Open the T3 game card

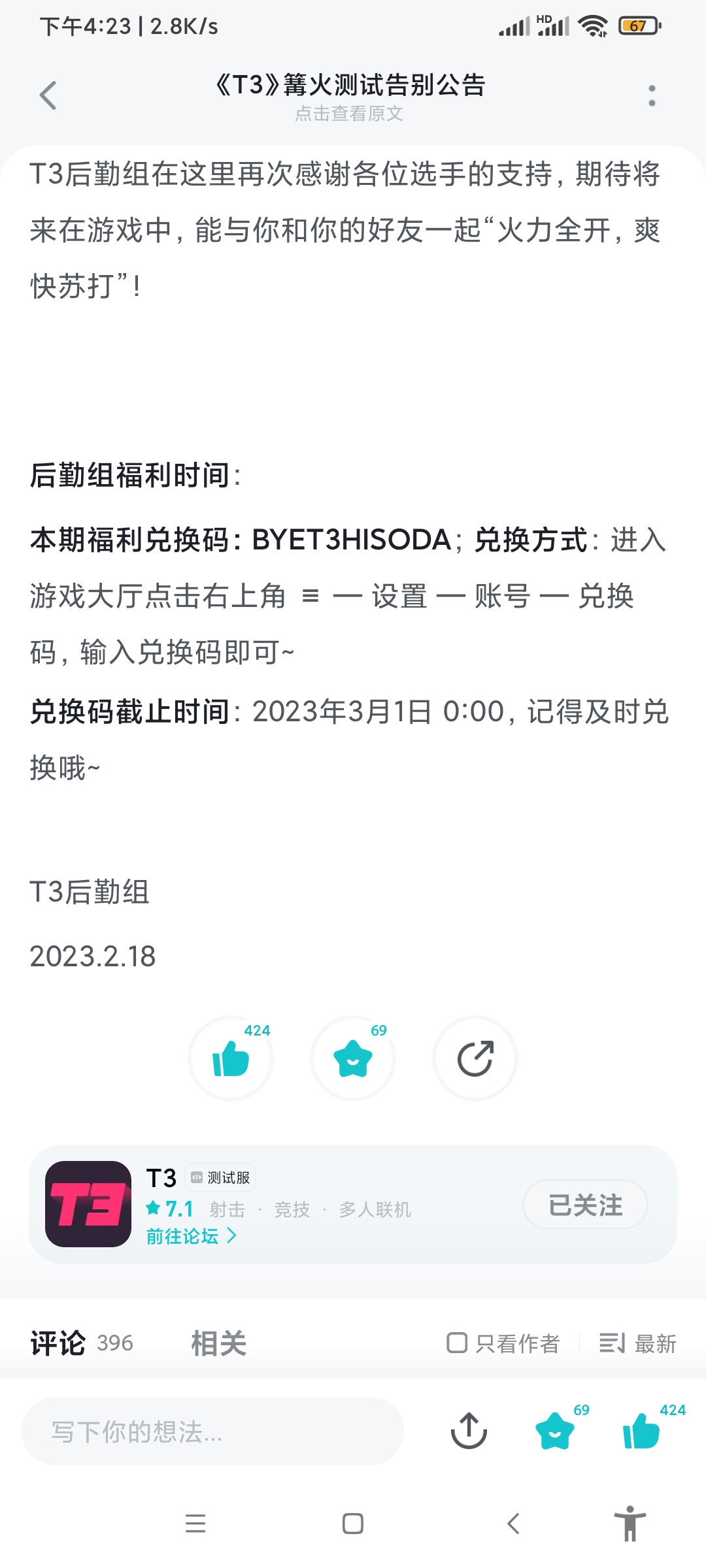275,1203
